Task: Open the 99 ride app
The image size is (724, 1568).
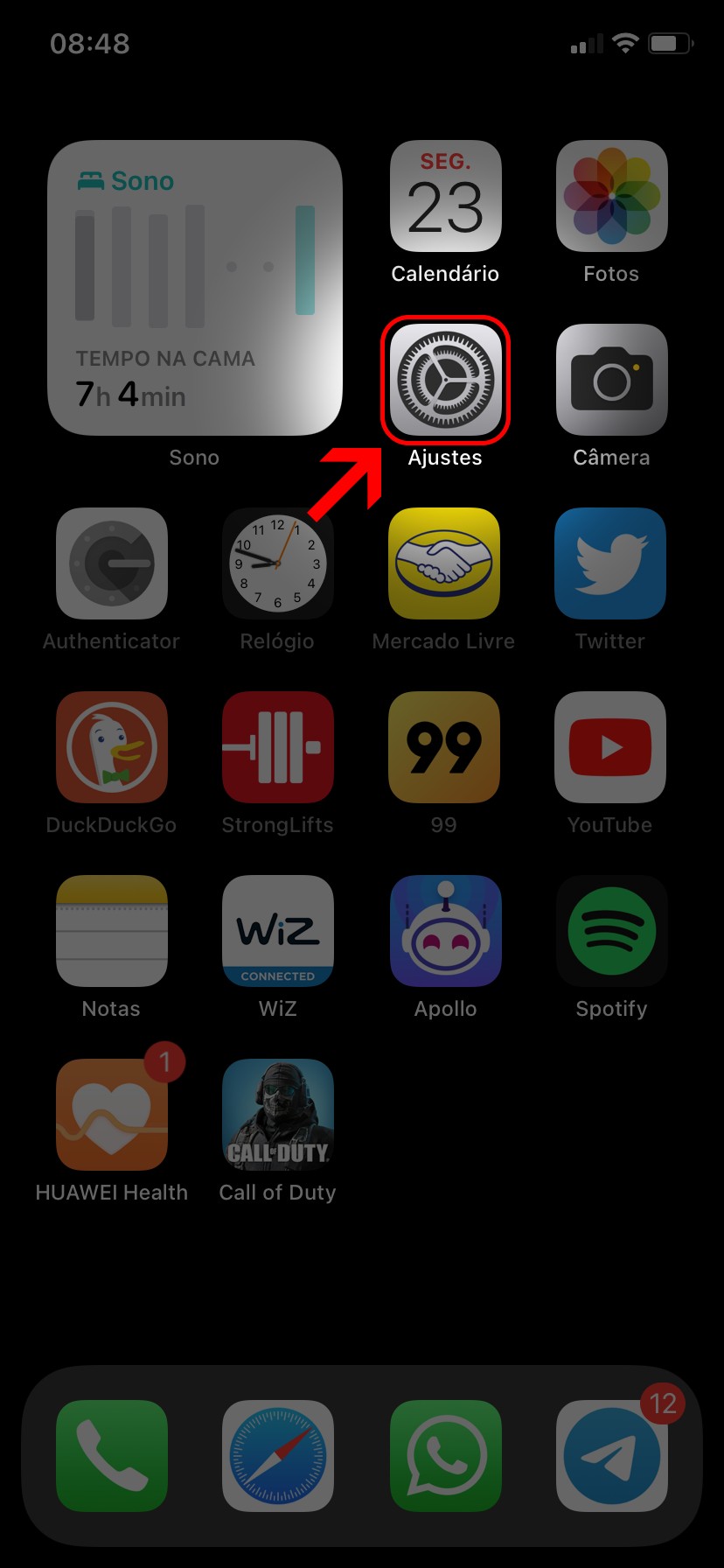Action: click(x=443, y=747)
